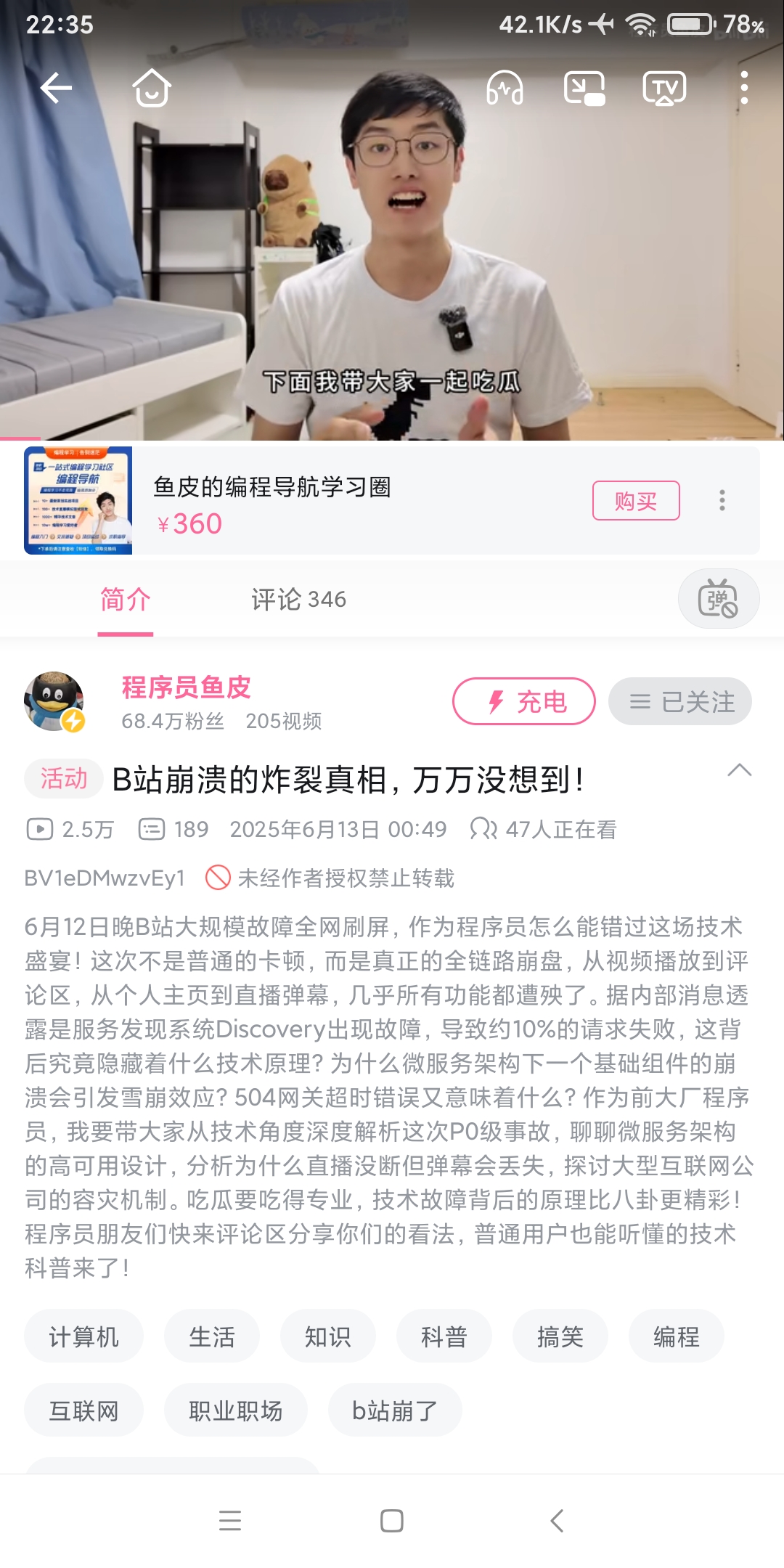Switch to picture-in-picture mini player
The width and height of the screenshot is (784, 1568).
tap(584, 89)
